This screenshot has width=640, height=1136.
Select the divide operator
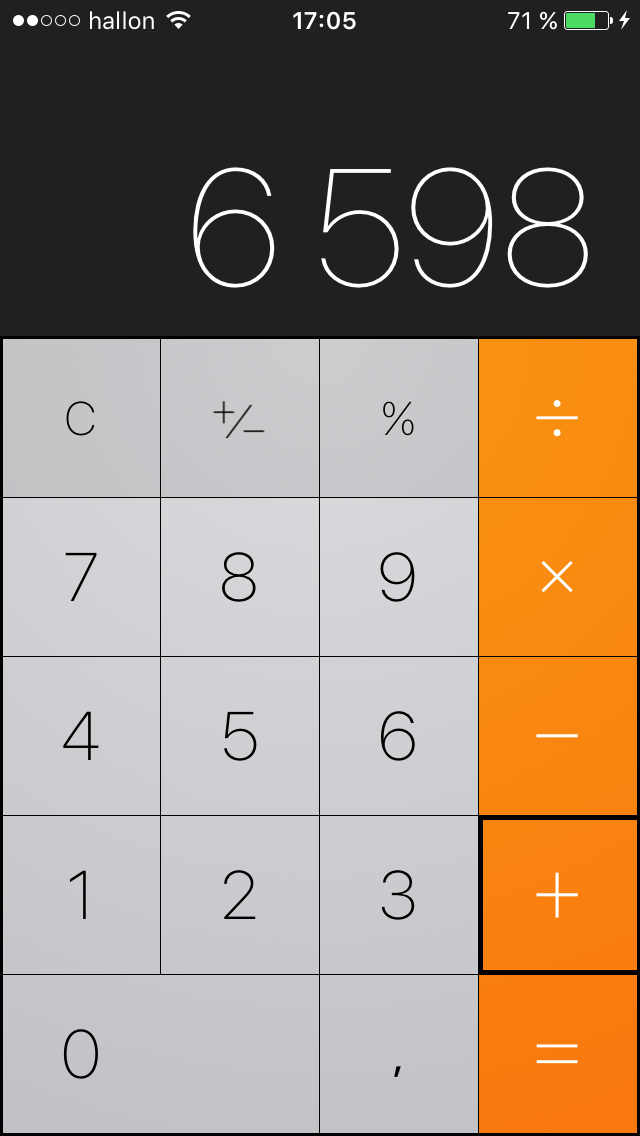(558, 418)
